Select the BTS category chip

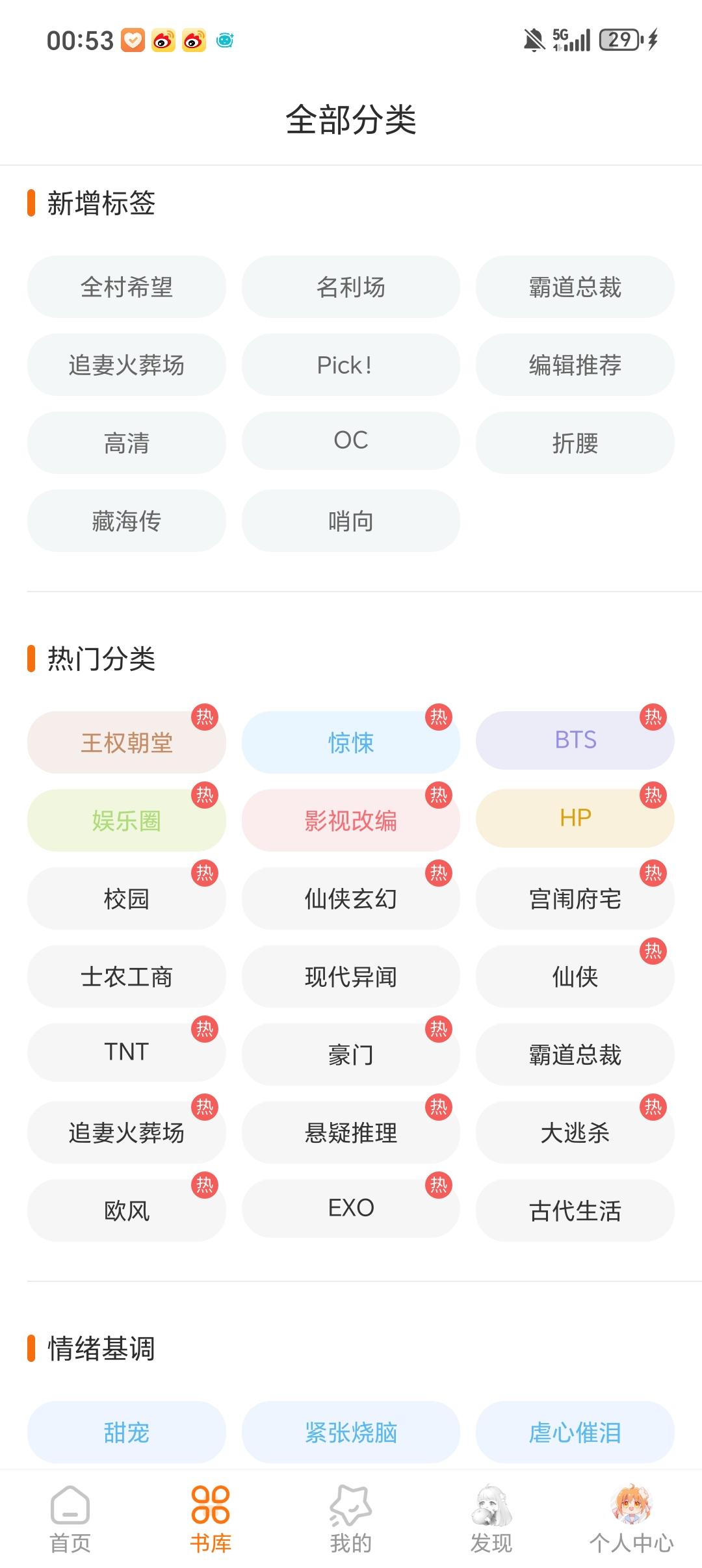click(x=575, y=740)
